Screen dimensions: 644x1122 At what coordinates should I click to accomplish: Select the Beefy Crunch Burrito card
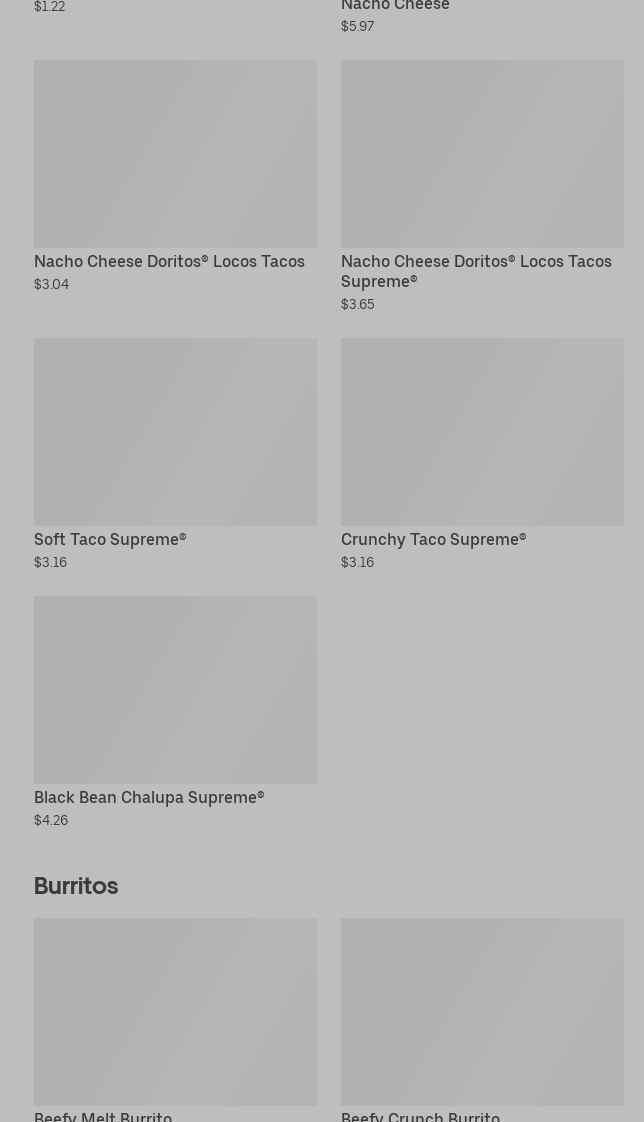coord(482,1020)
